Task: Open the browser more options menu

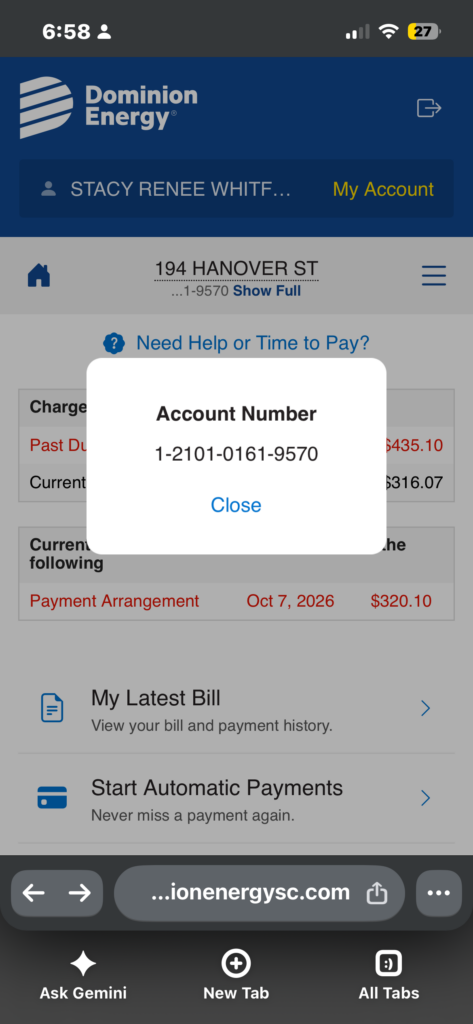Action: click(438, 893)
